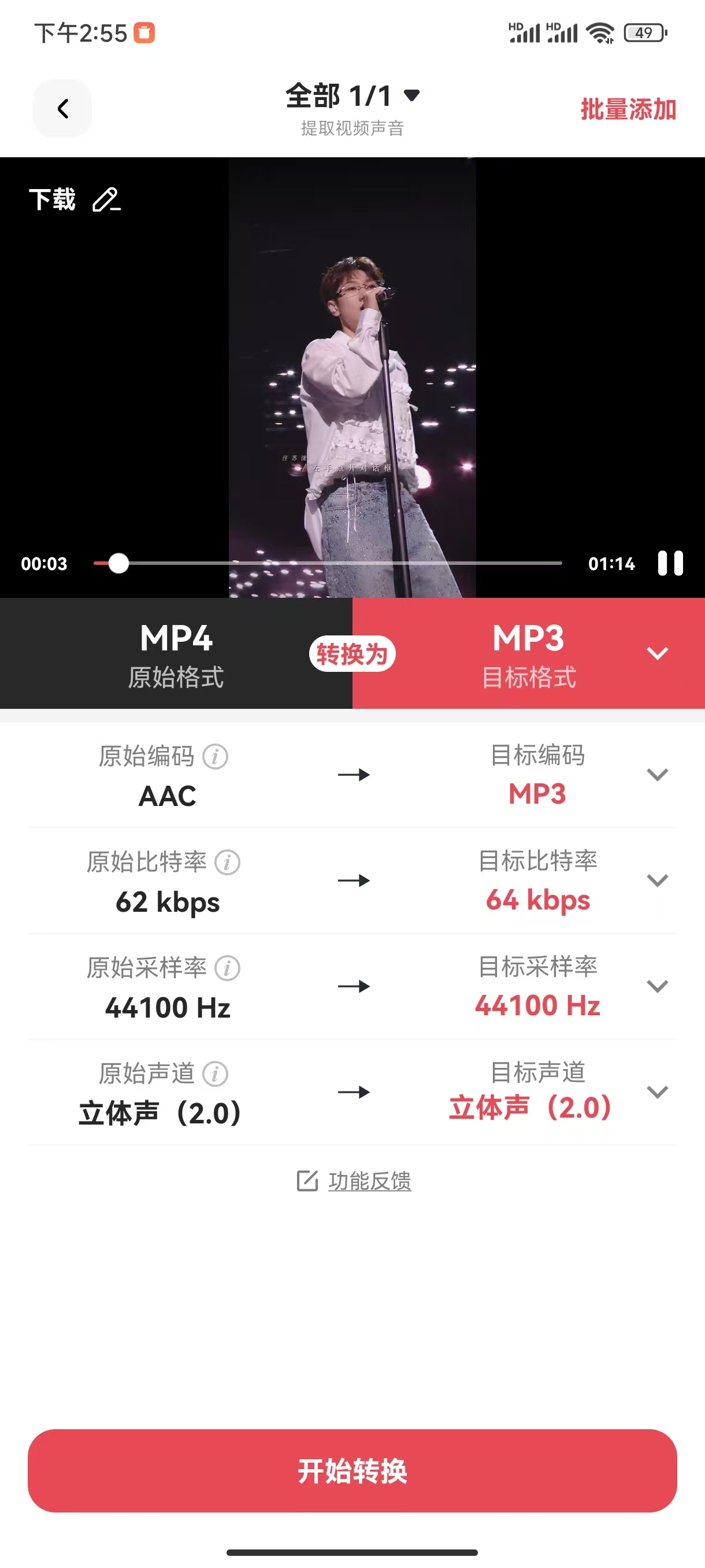Click the info icon beside 原始比特率
This screenshot has width=705, height=1568.
(x=228, y=863)
